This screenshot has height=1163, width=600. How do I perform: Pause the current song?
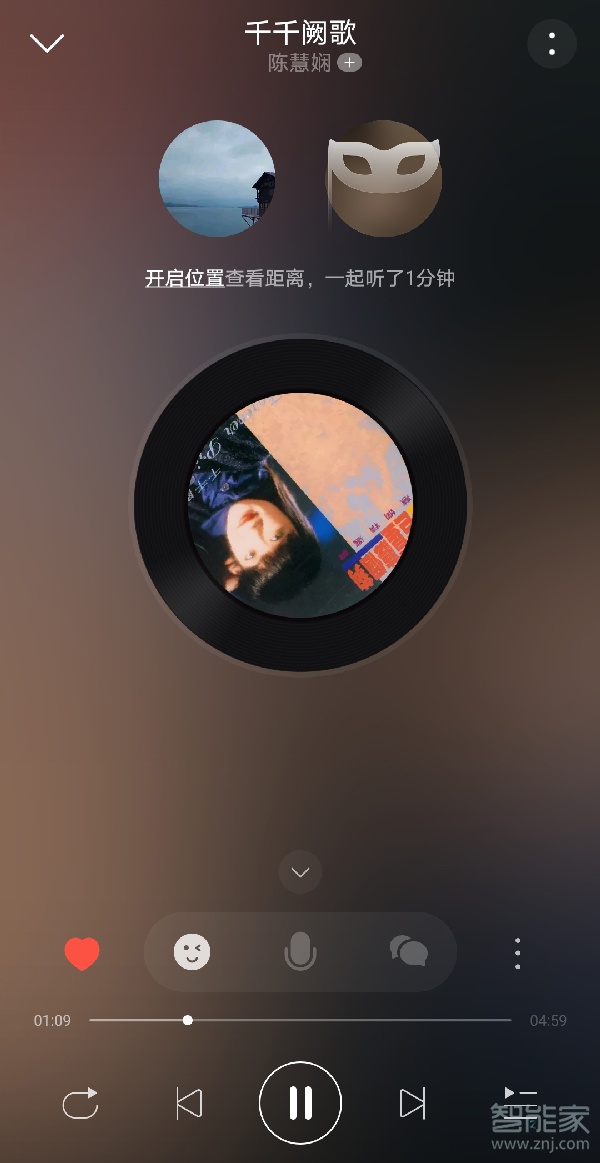pos(300,1103)
